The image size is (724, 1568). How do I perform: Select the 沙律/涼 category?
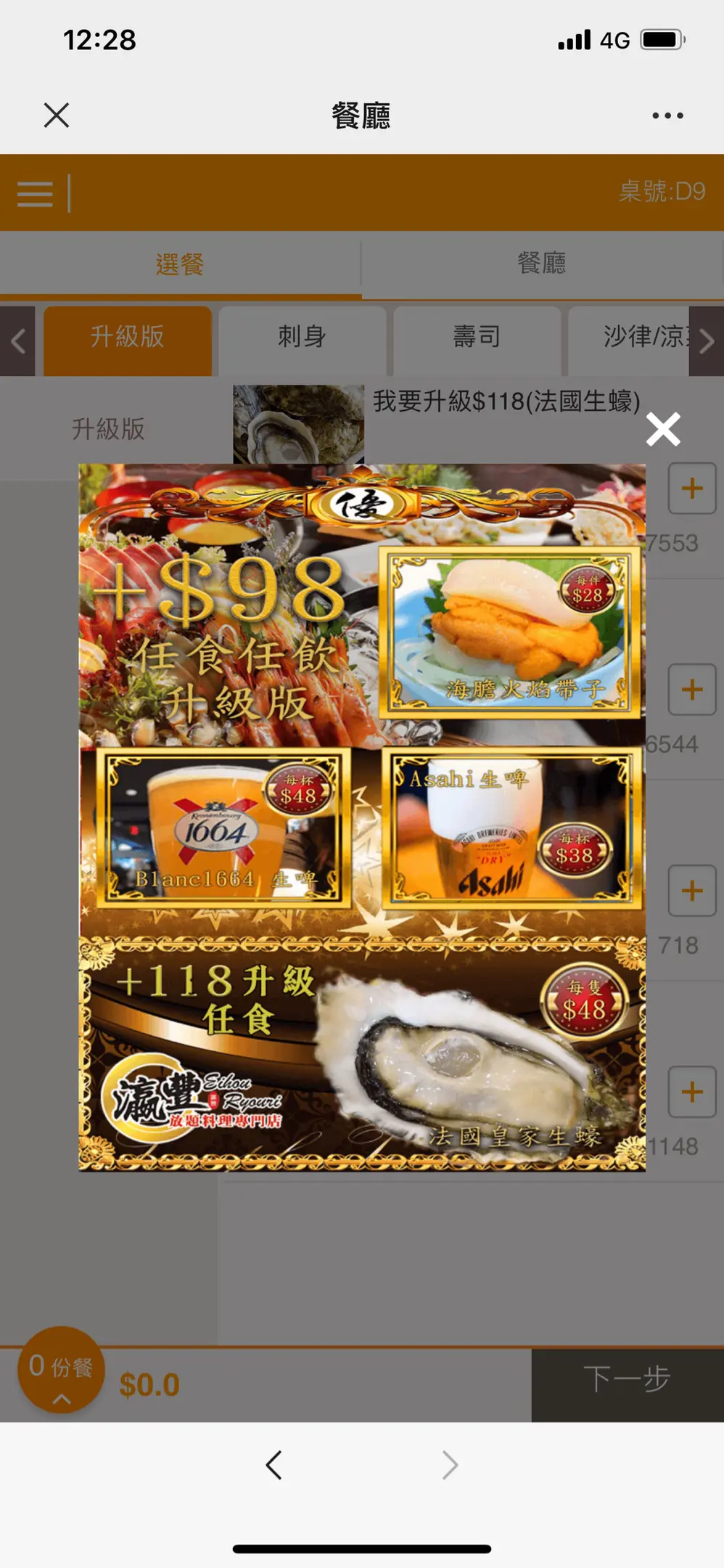[x=628, y=337]
